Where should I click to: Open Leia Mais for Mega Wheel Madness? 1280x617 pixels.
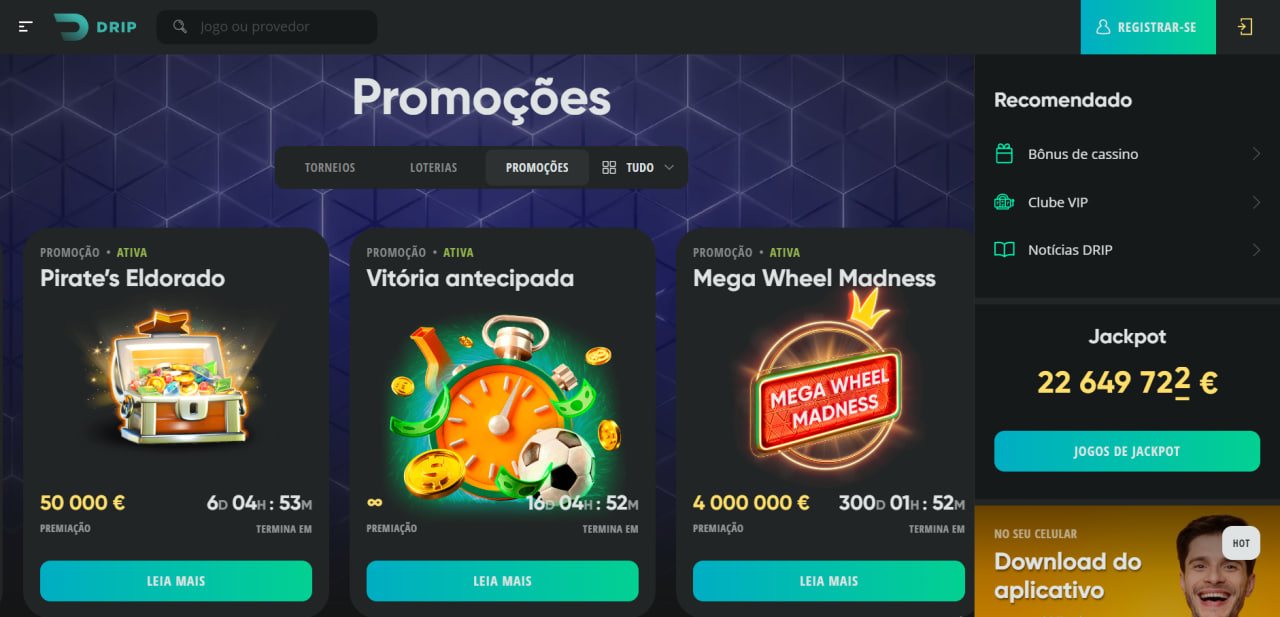(828, 581)
